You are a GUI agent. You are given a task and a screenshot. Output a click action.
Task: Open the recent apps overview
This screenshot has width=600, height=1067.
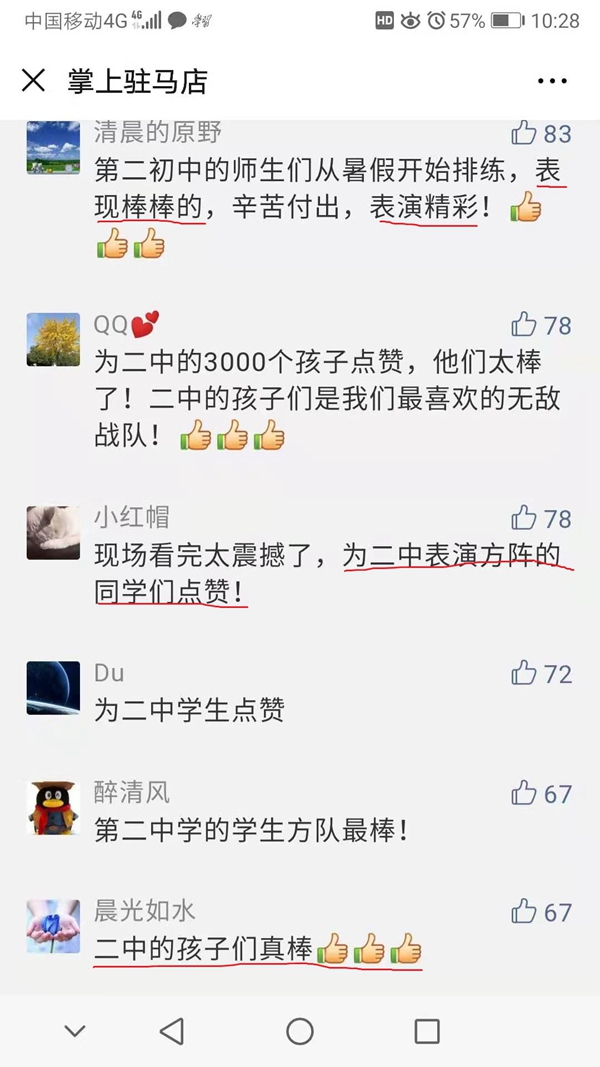[427, 1031]
